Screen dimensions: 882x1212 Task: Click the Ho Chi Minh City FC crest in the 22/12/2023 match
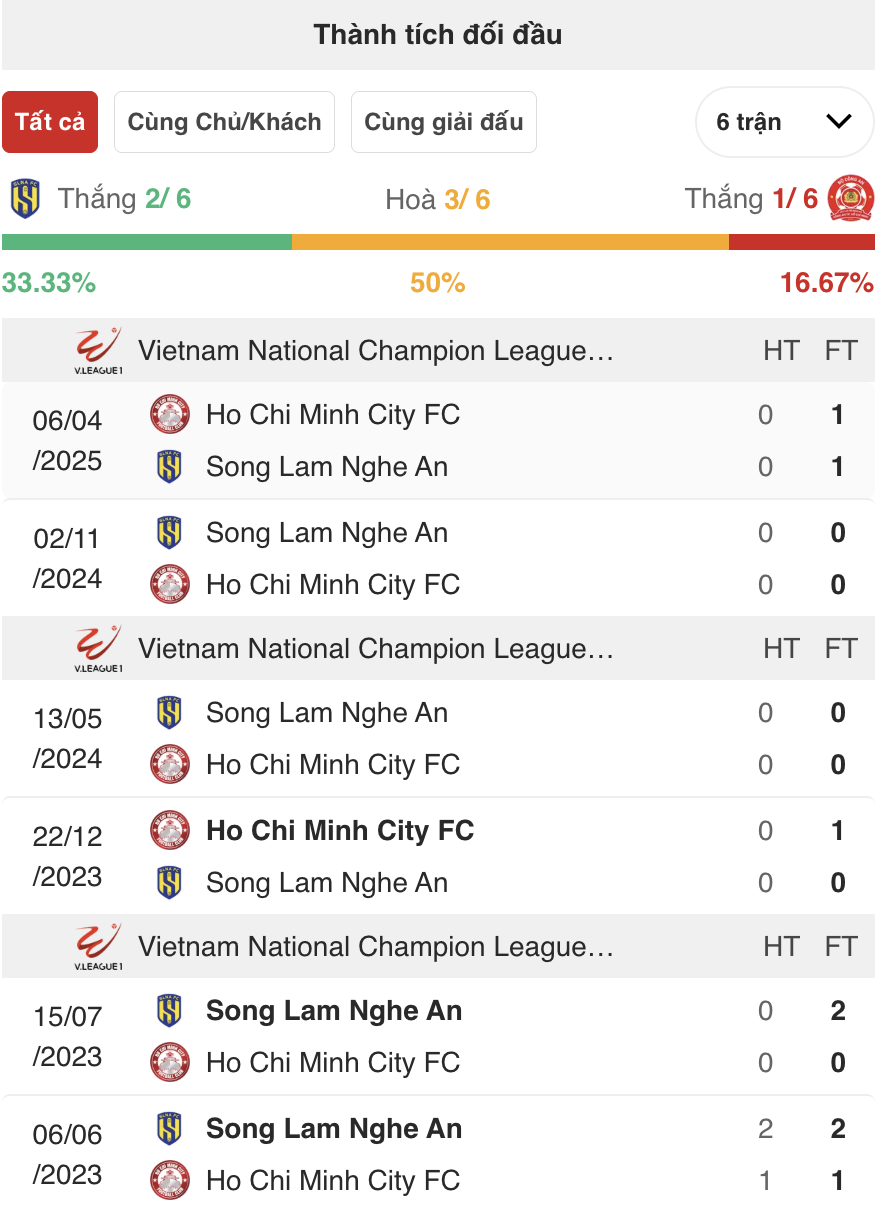coord(169,831)
